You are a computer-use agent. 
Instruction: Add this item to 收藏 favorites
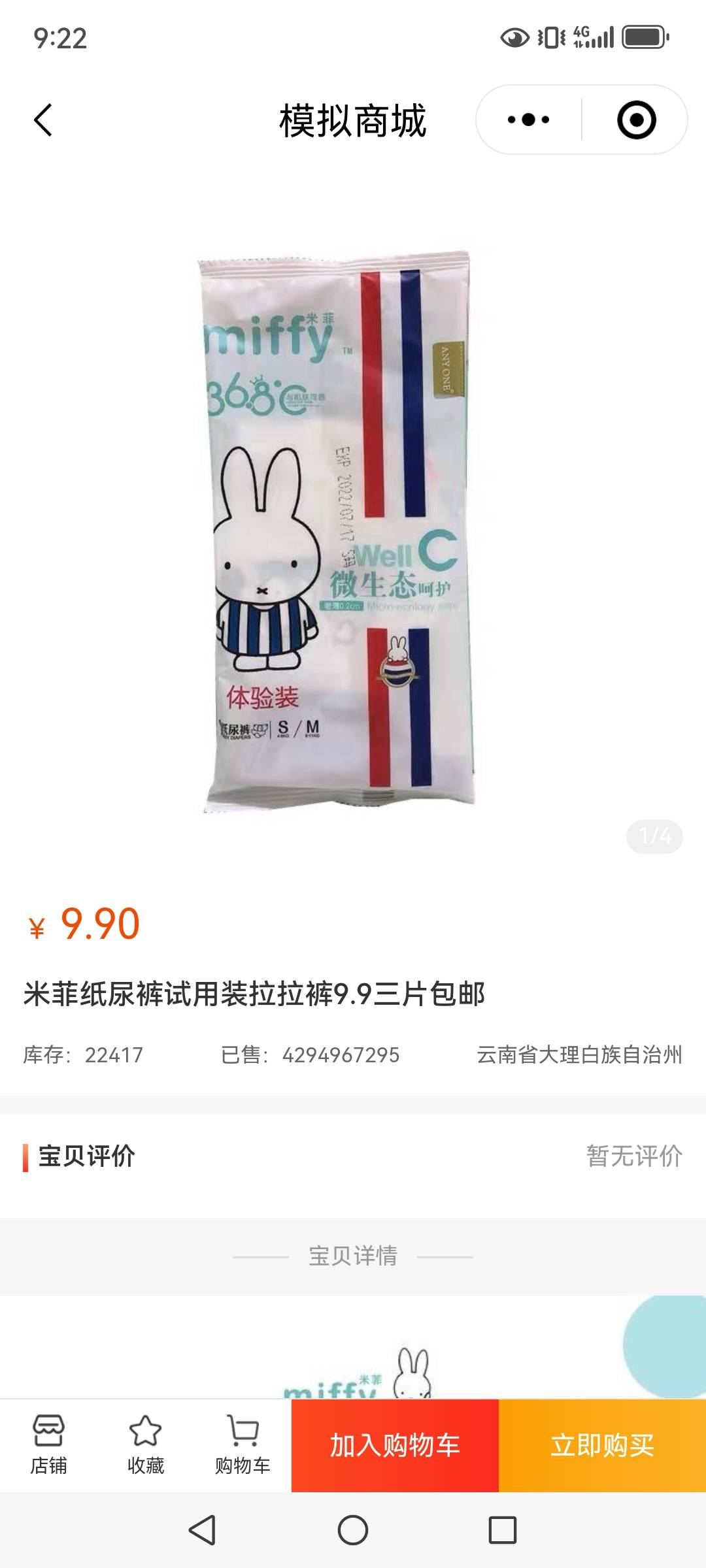tap(145, 1445)
